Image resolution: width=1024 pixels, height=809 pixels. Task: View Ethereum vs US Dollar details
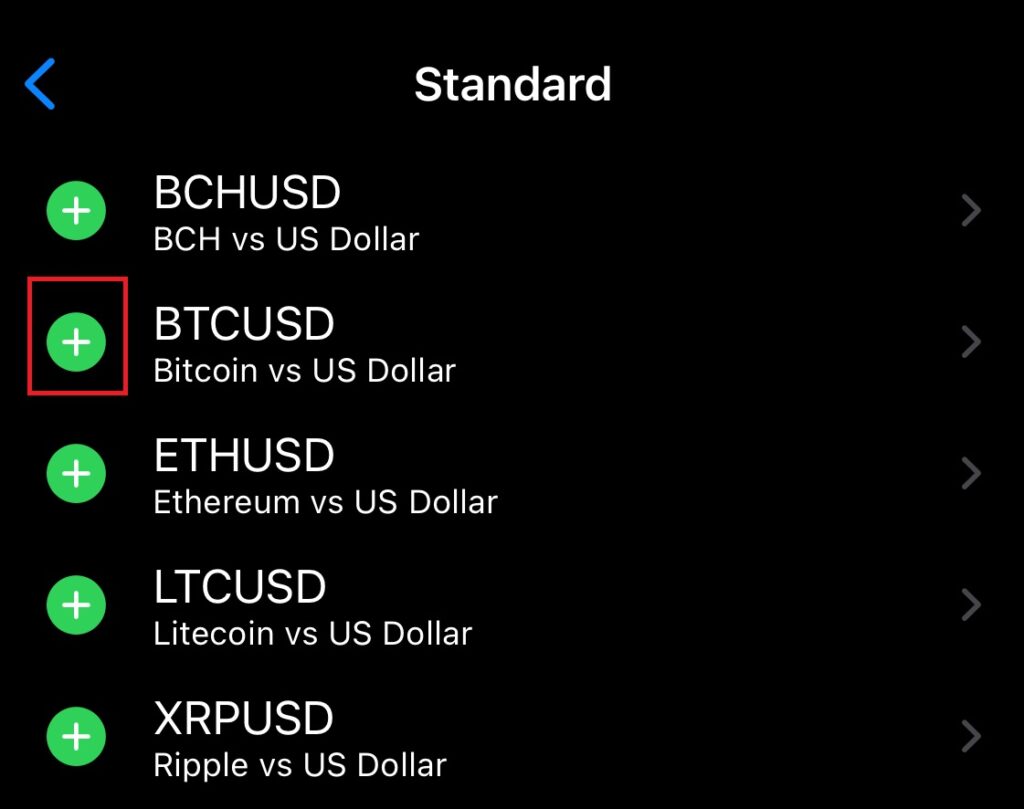(969, 473)
